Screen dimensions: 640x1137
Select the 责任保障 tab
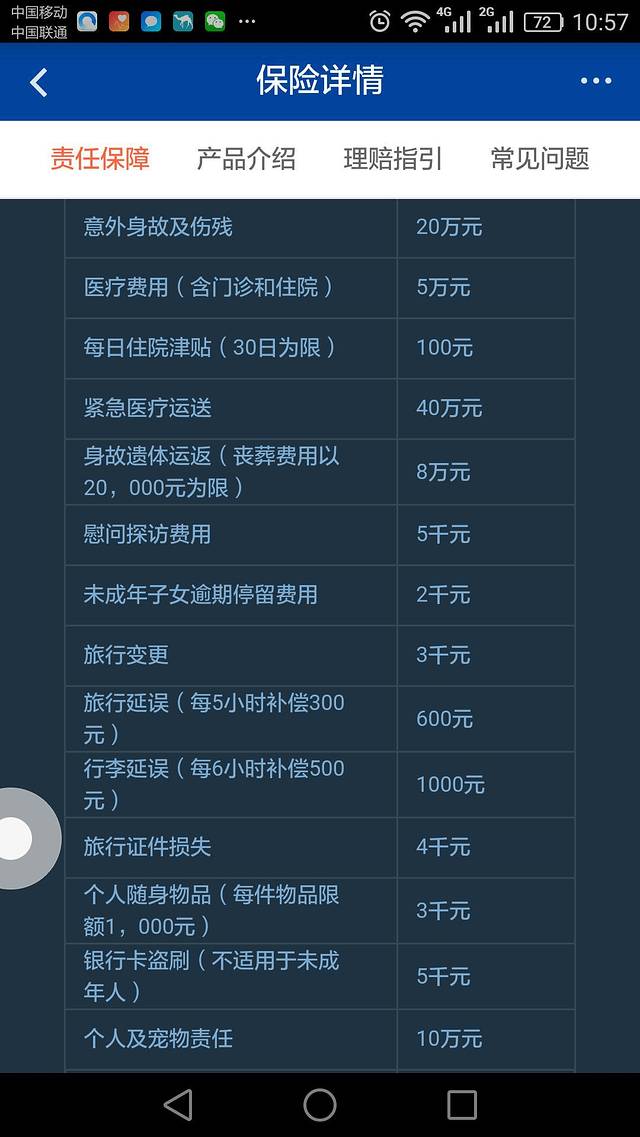pos(100,159)
